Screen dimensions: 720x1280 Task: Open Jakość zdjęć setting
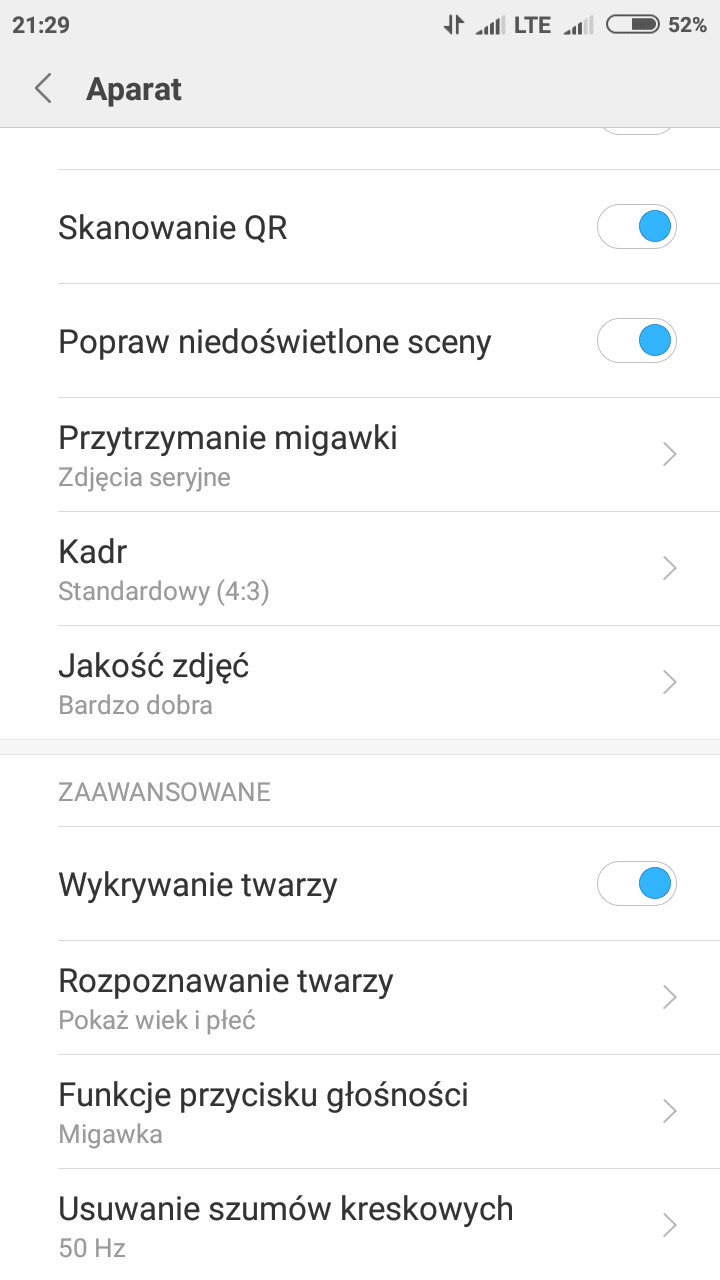[x=360, y=683]
